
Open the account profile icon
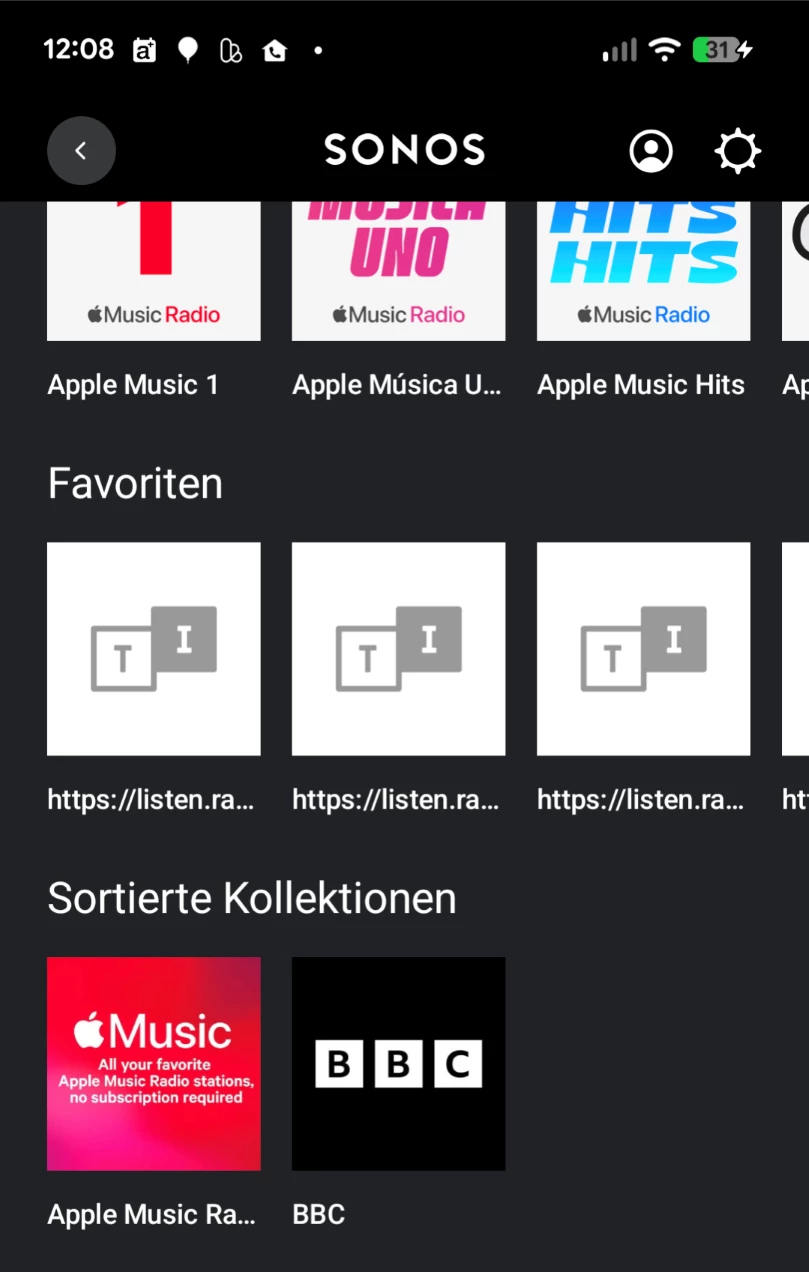coord(650,151)
